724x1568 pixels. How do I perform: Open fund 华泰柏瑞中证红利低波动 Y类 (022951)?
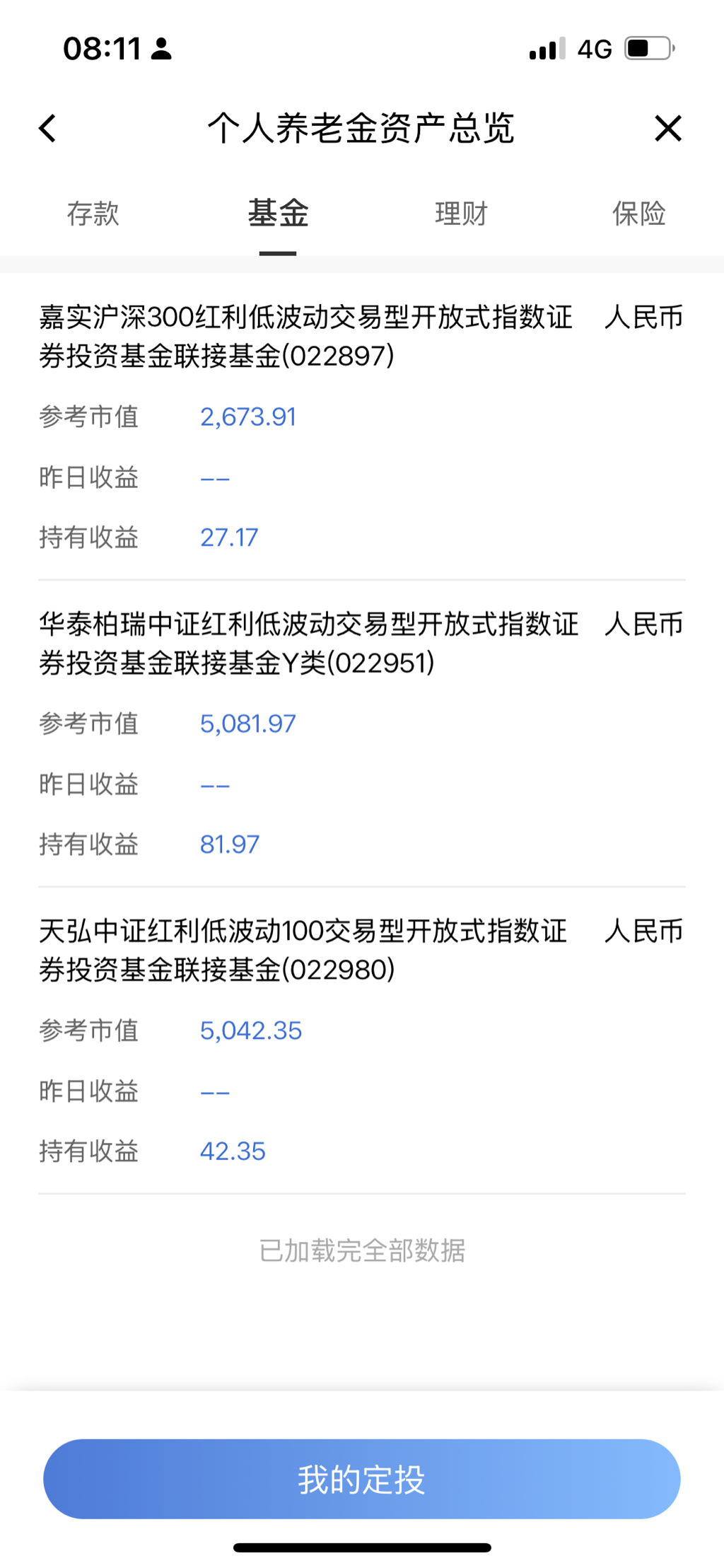point(308,644)
